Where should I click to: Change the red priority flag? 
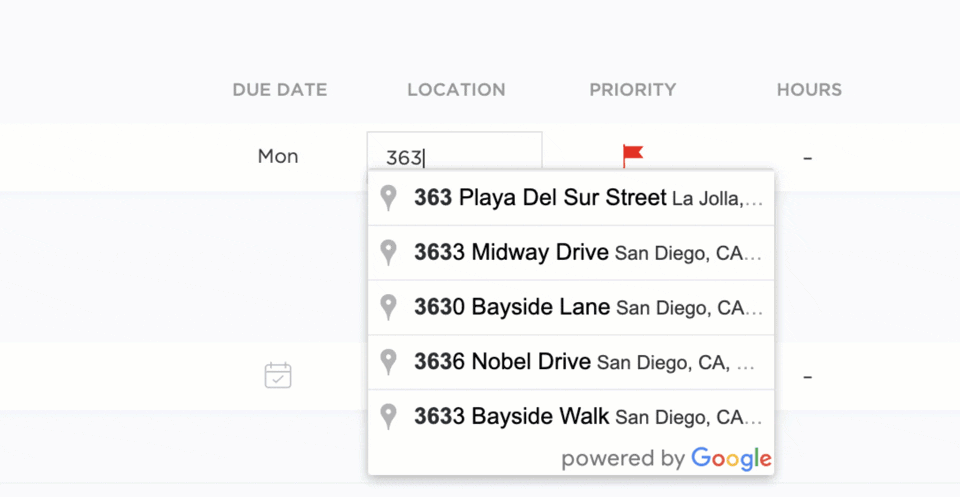tap(632, 156)
